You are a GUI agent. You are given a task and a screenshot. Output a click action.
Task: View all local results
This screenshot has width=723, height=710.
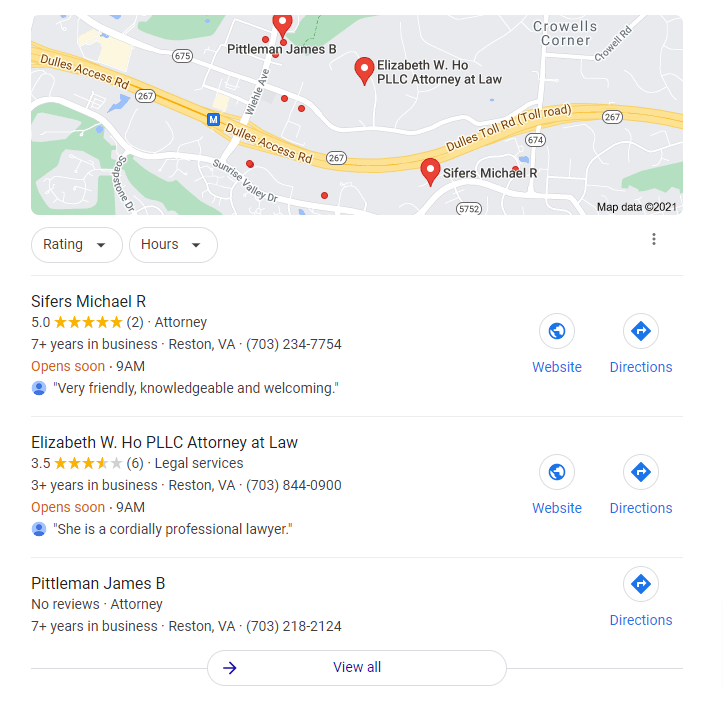pyautogui.click(x=356, y=668)
